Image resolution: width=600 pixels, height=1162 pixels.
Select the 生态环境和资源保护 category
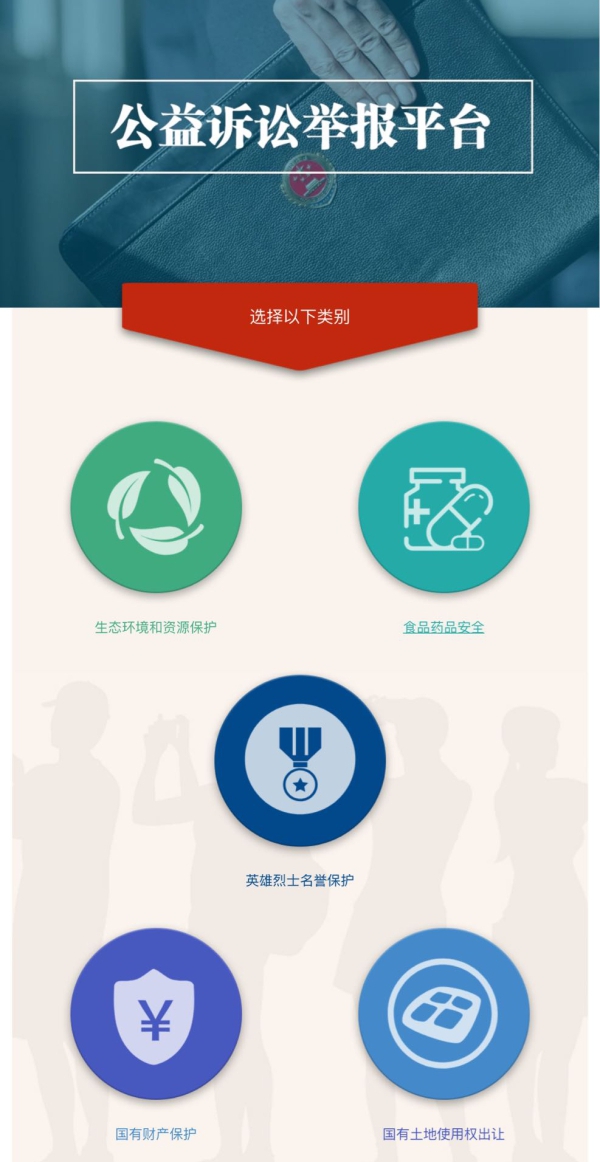[x=156, y=508]
